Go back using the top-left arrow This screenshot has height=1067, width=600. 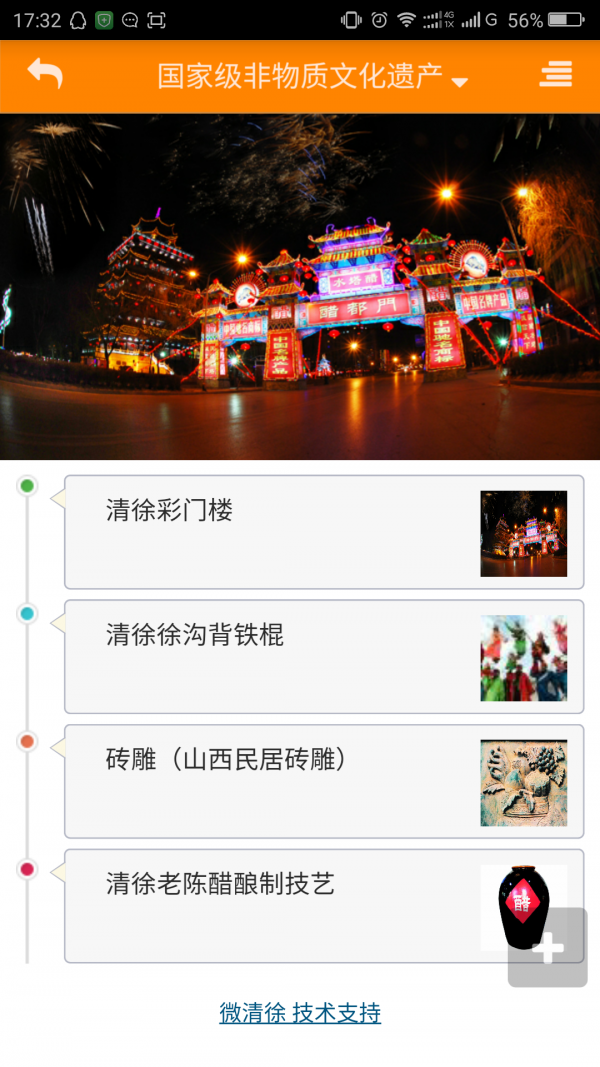[x=45, y=74]
